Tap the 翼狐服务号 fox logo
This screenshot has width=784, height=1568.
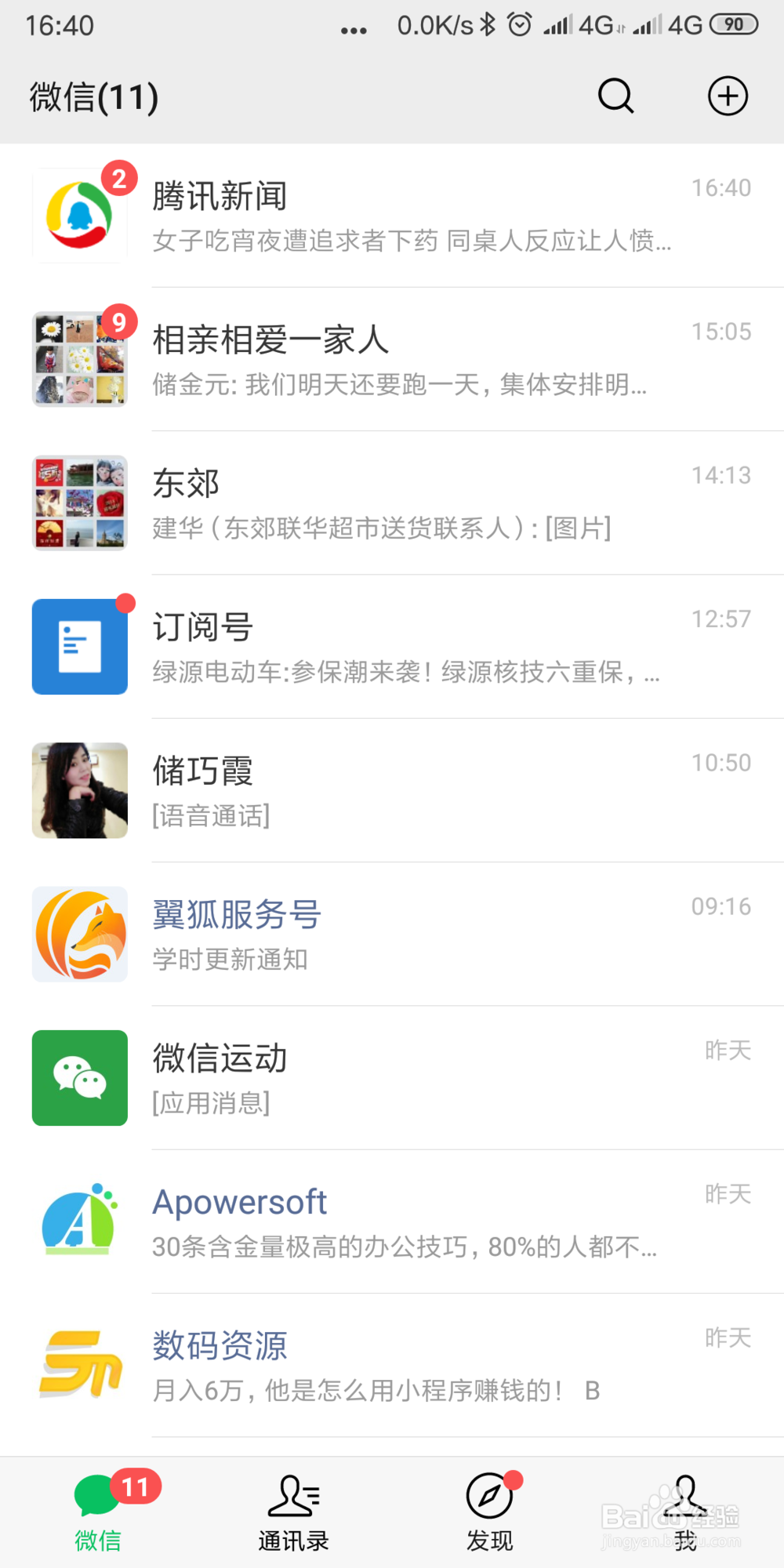point(78,933)
